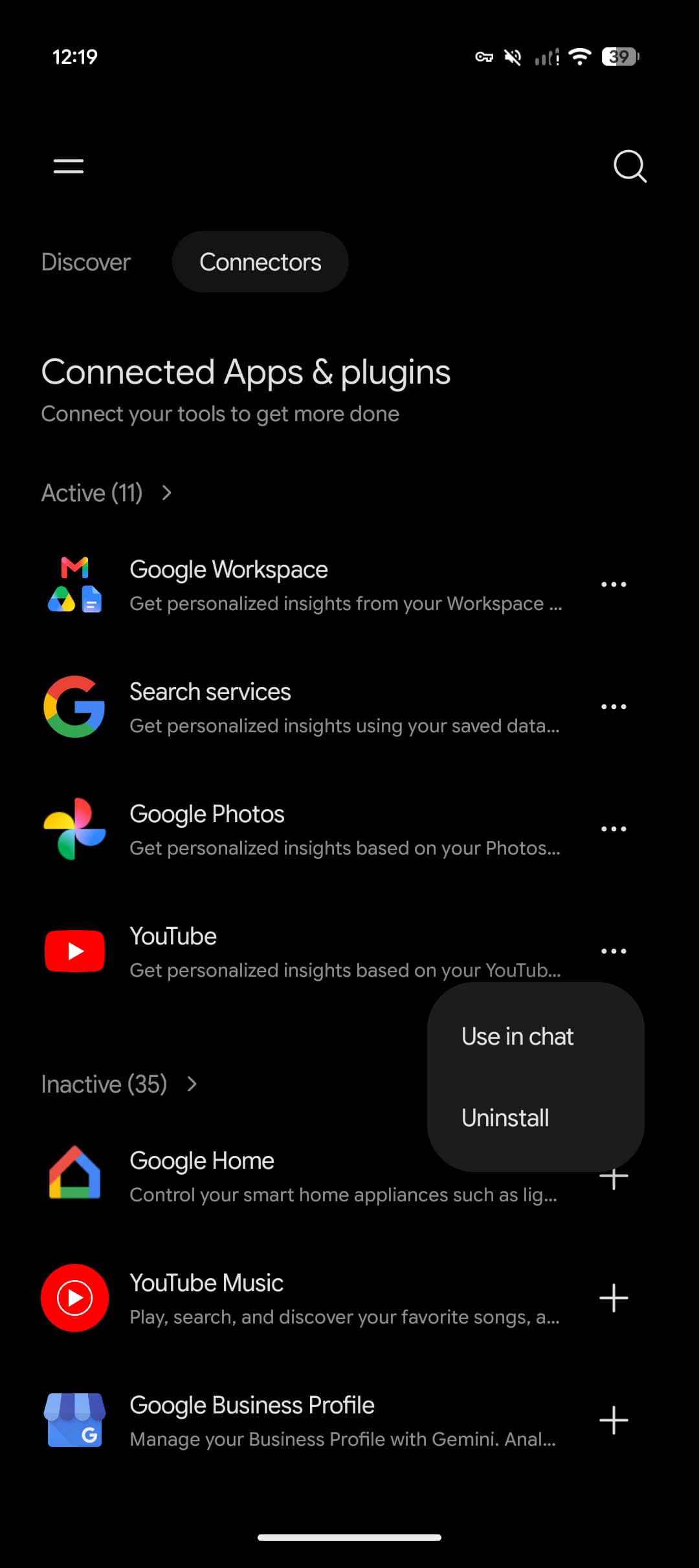
Task: Open options for Search services
Action: pyautogui.click(x=614, y=707)
